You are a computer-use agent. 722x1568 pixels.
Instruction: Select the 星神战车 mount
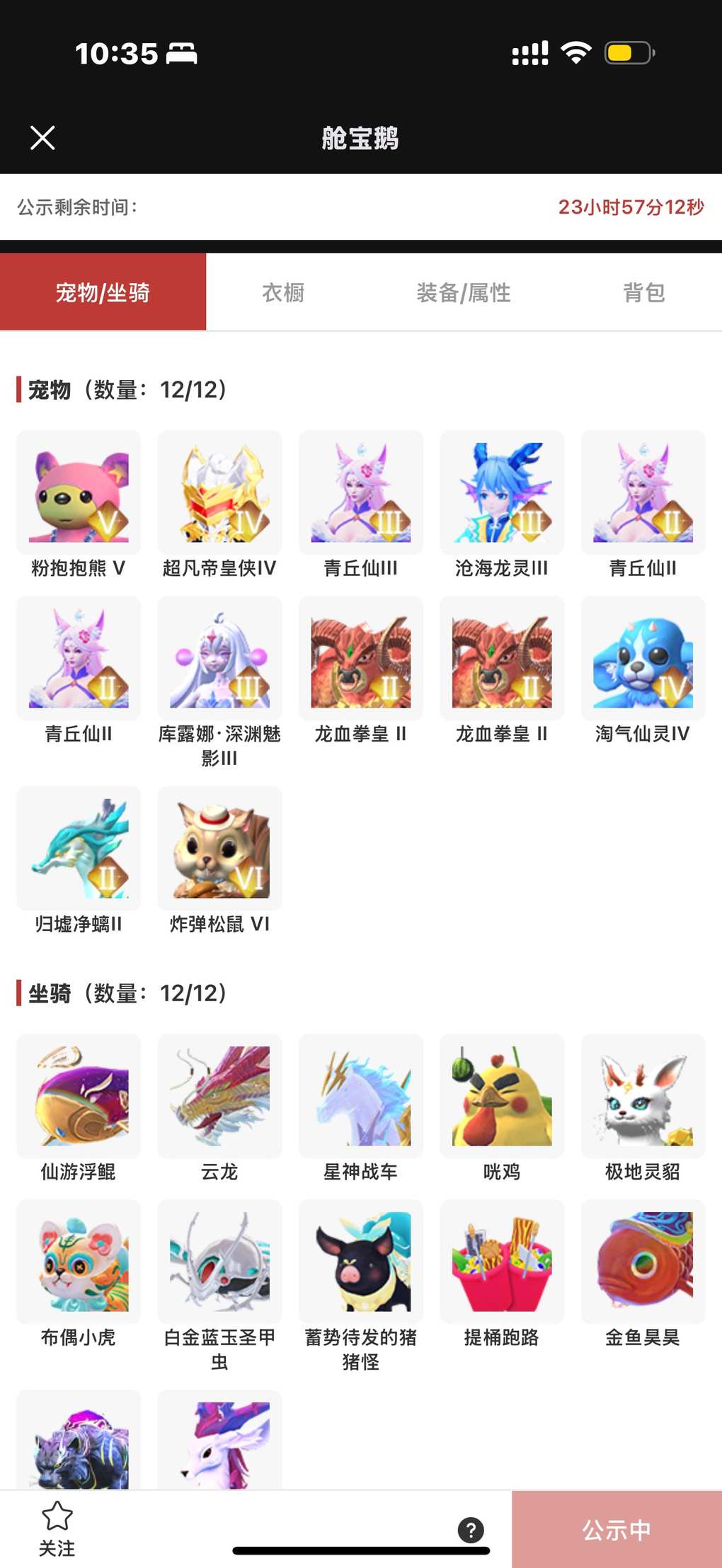pos(360,1096)
